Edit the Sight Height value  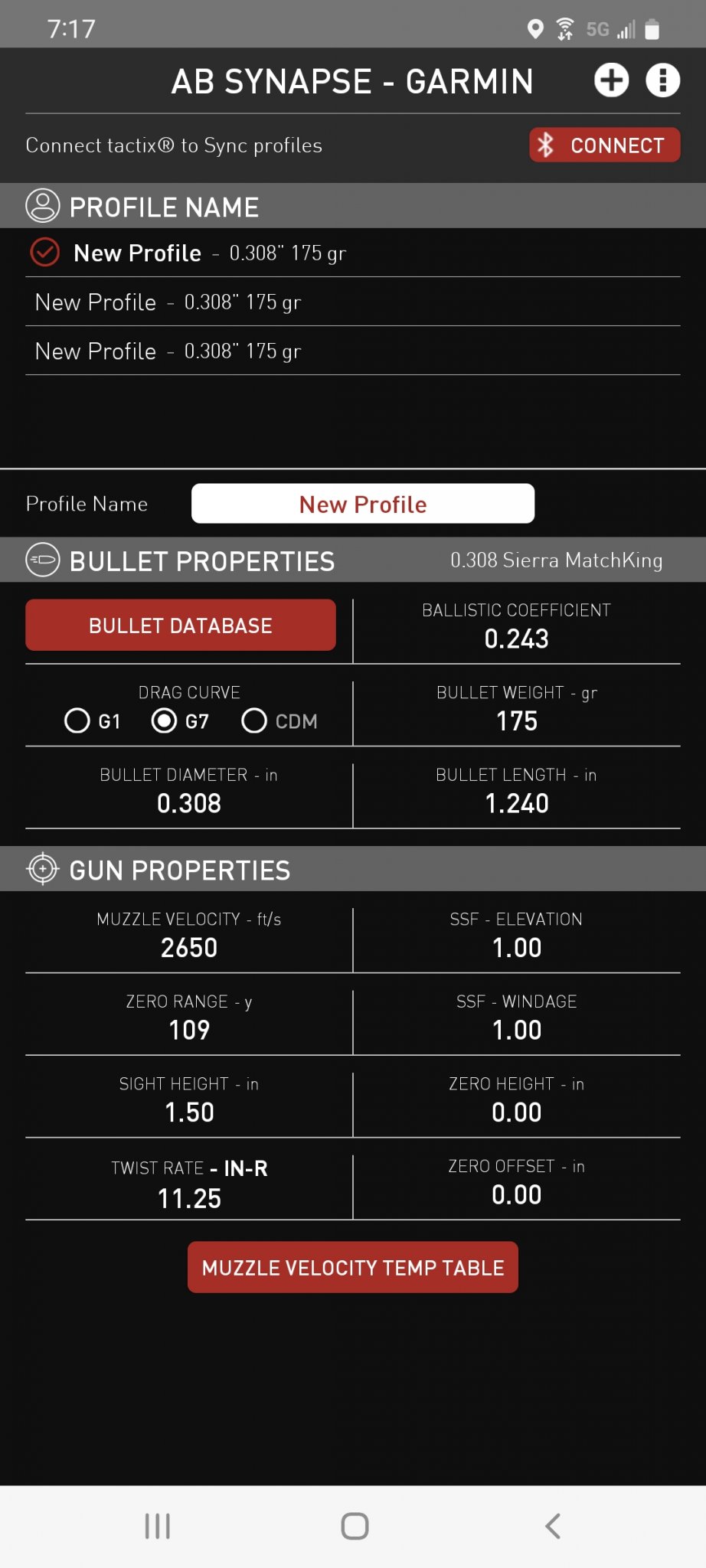pos(188,1112)
